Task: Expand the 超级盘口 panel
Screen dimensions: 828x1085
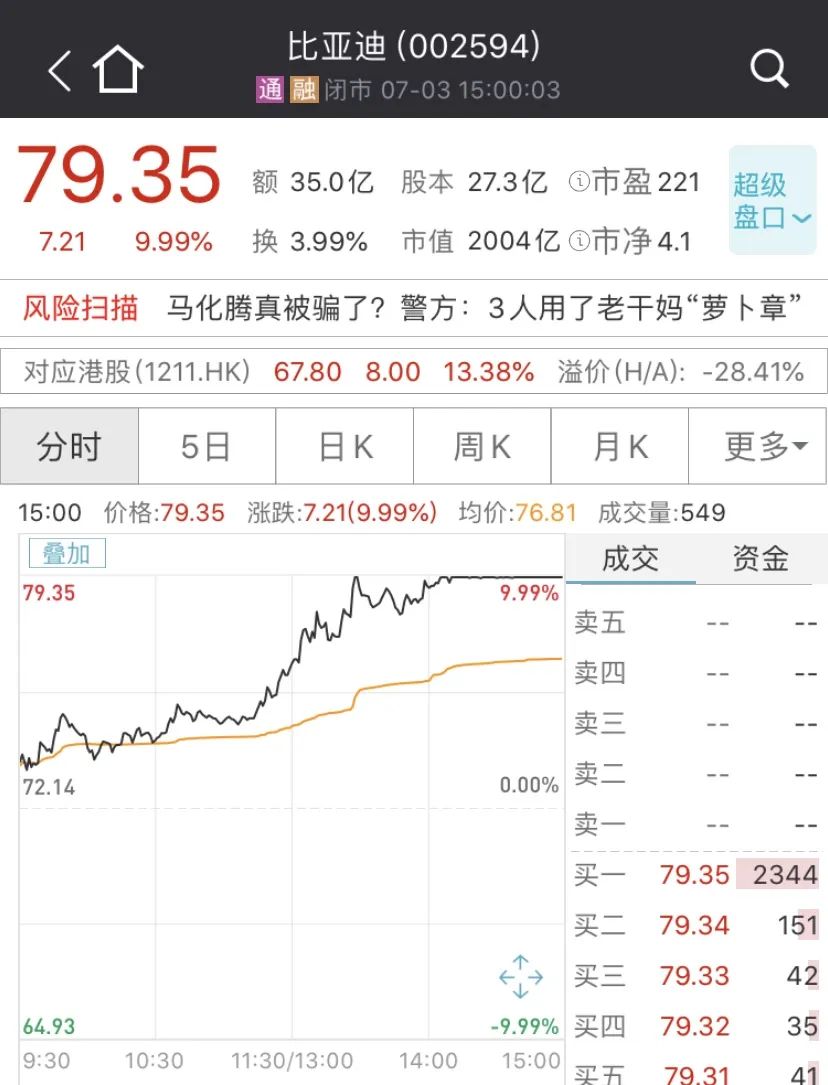Action: 772,200
